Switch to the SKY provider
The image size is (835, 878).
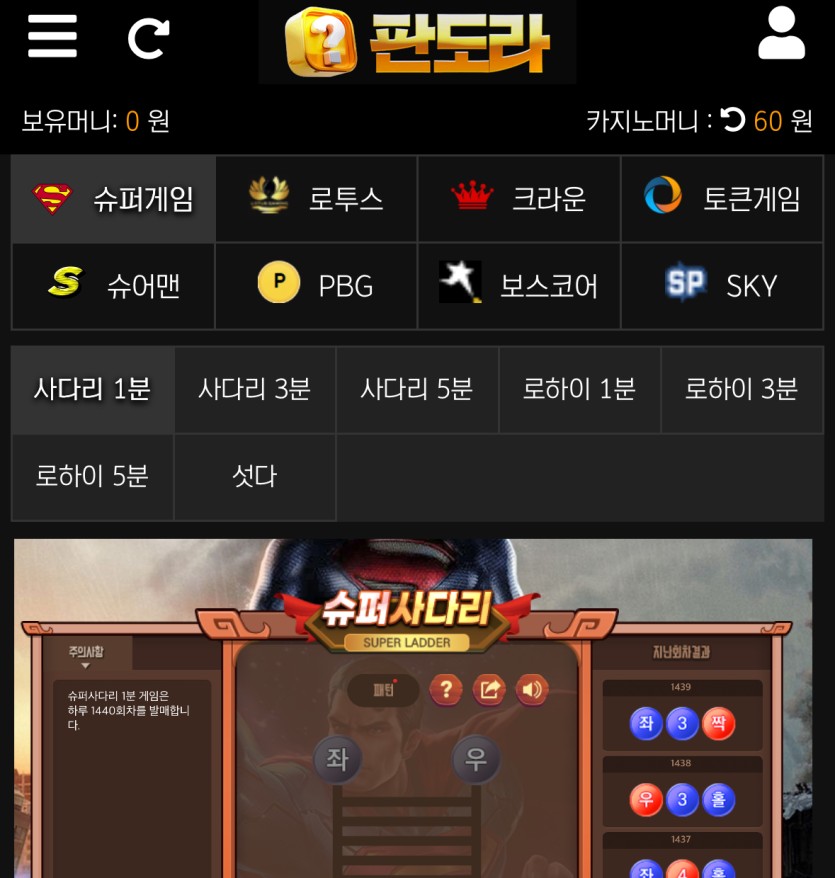tap(721, 286)
